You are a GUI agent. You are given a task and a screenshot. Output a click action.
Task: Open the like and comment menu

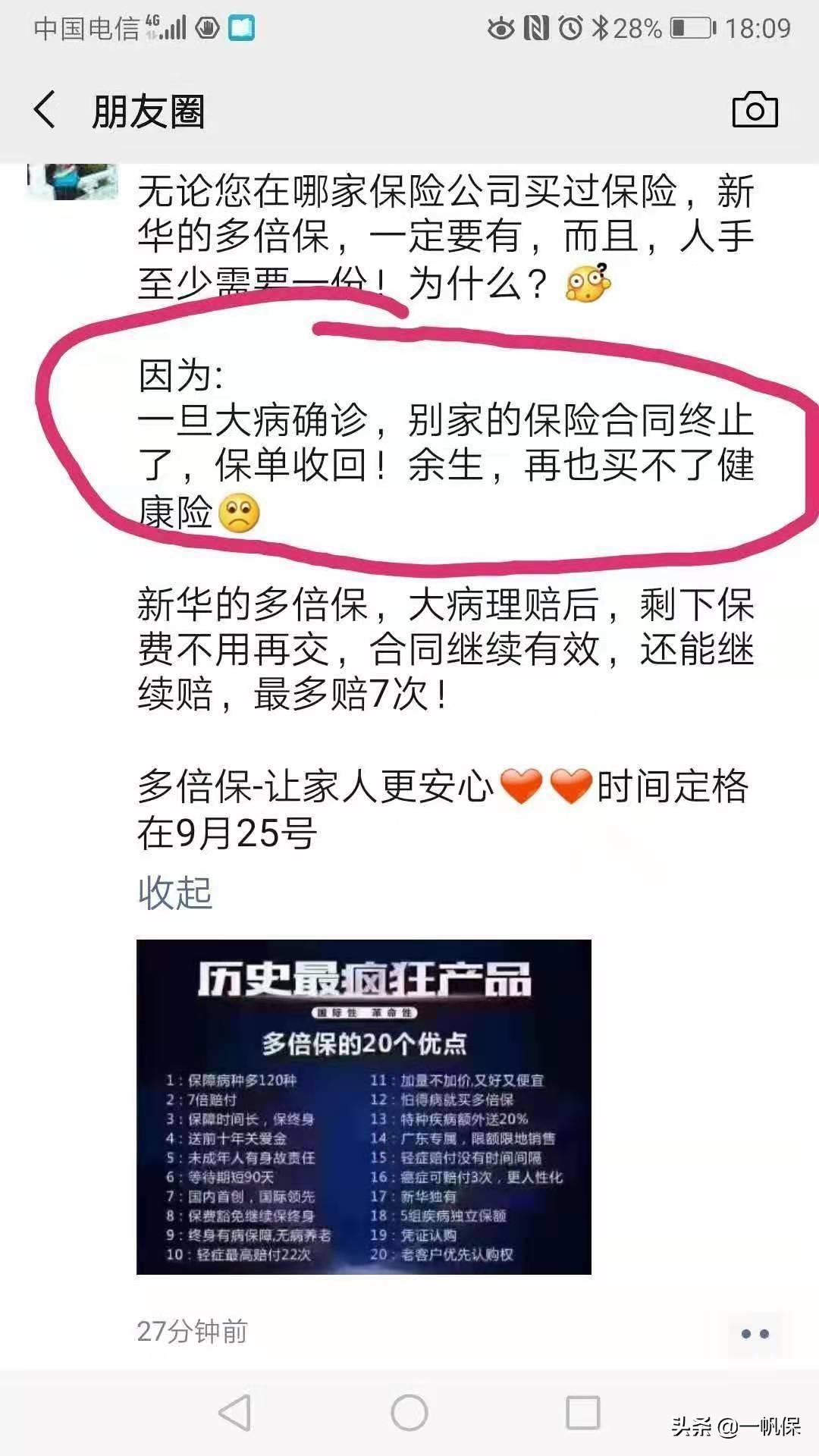(x=754, y=1333)
